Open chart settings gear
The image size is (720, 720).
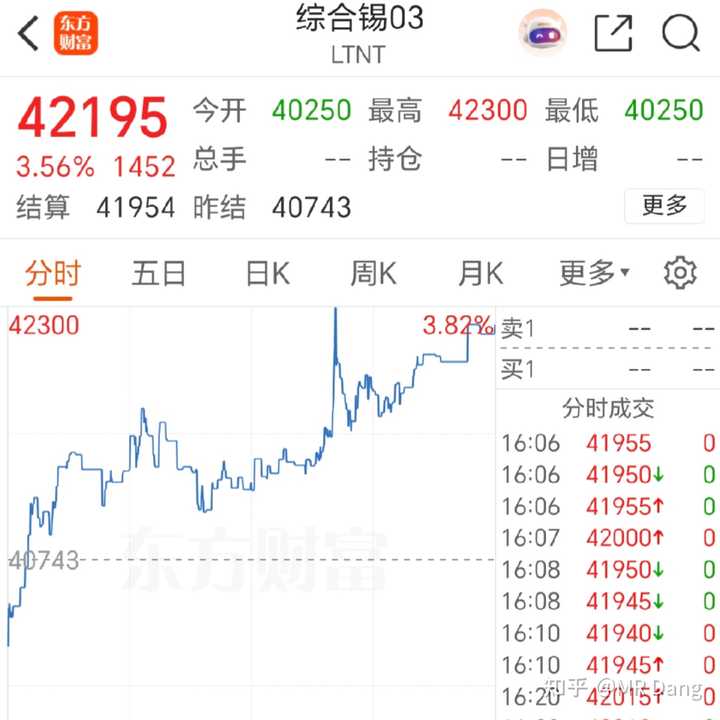coord(680,272)
